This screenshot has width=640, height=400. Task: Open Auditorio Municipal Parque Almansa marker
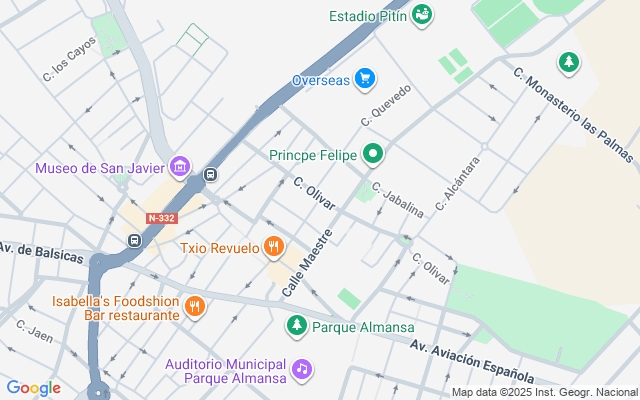point(302,371)
